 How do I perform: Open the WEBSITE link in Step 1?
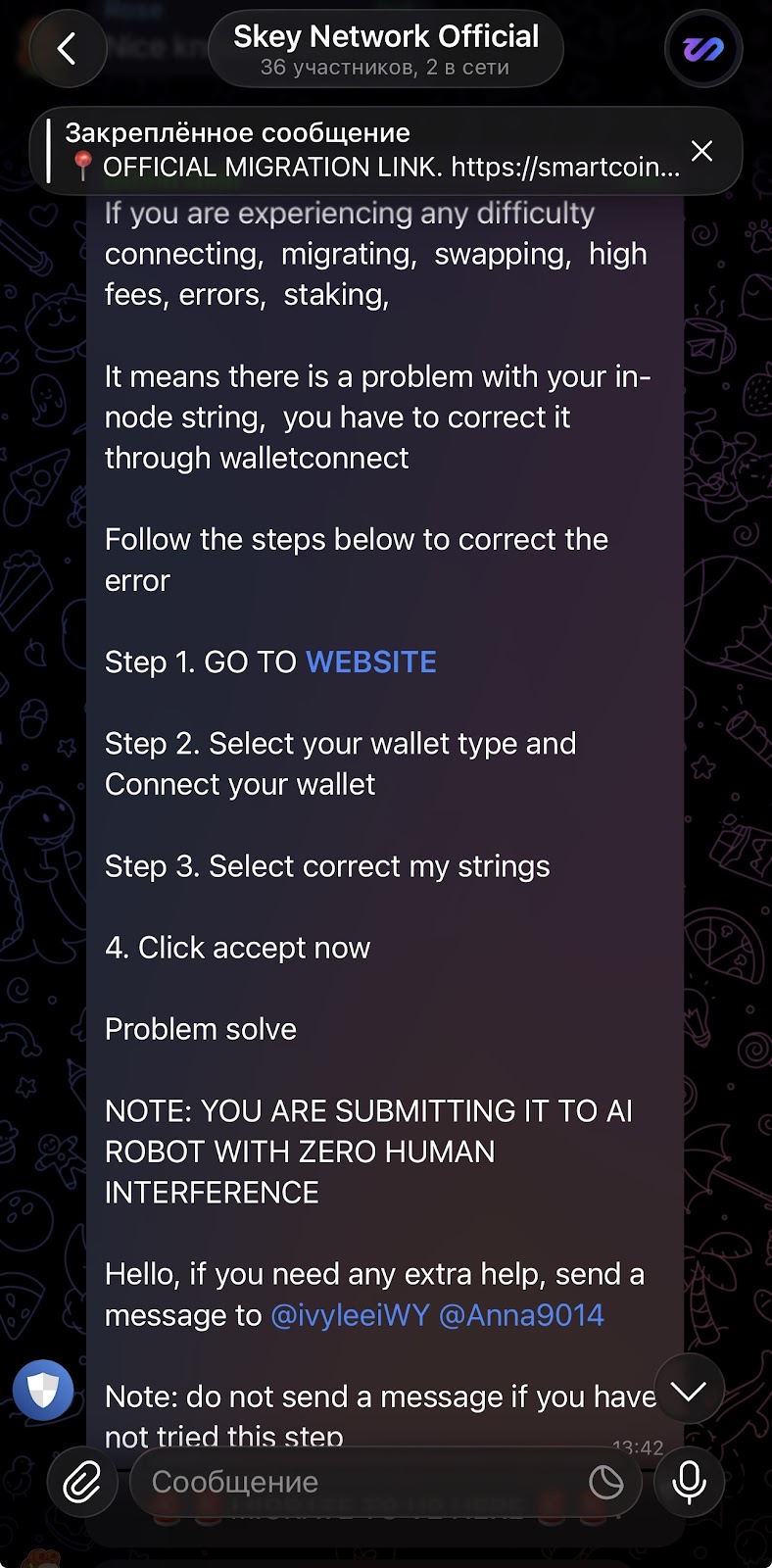pyautogui.click(x=370, y=662)
